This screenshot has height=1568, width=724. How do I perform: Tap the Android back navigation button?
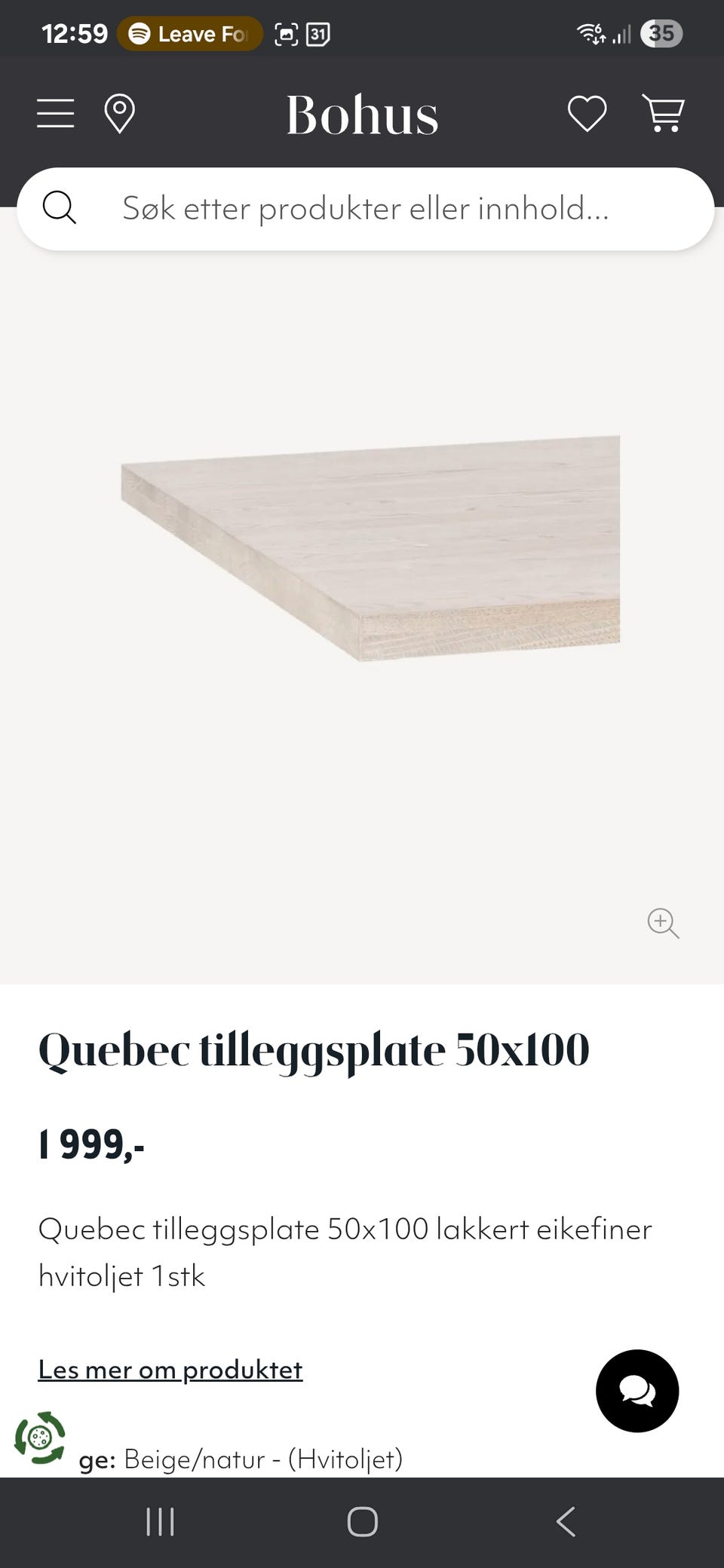[x=566, y=1521]
